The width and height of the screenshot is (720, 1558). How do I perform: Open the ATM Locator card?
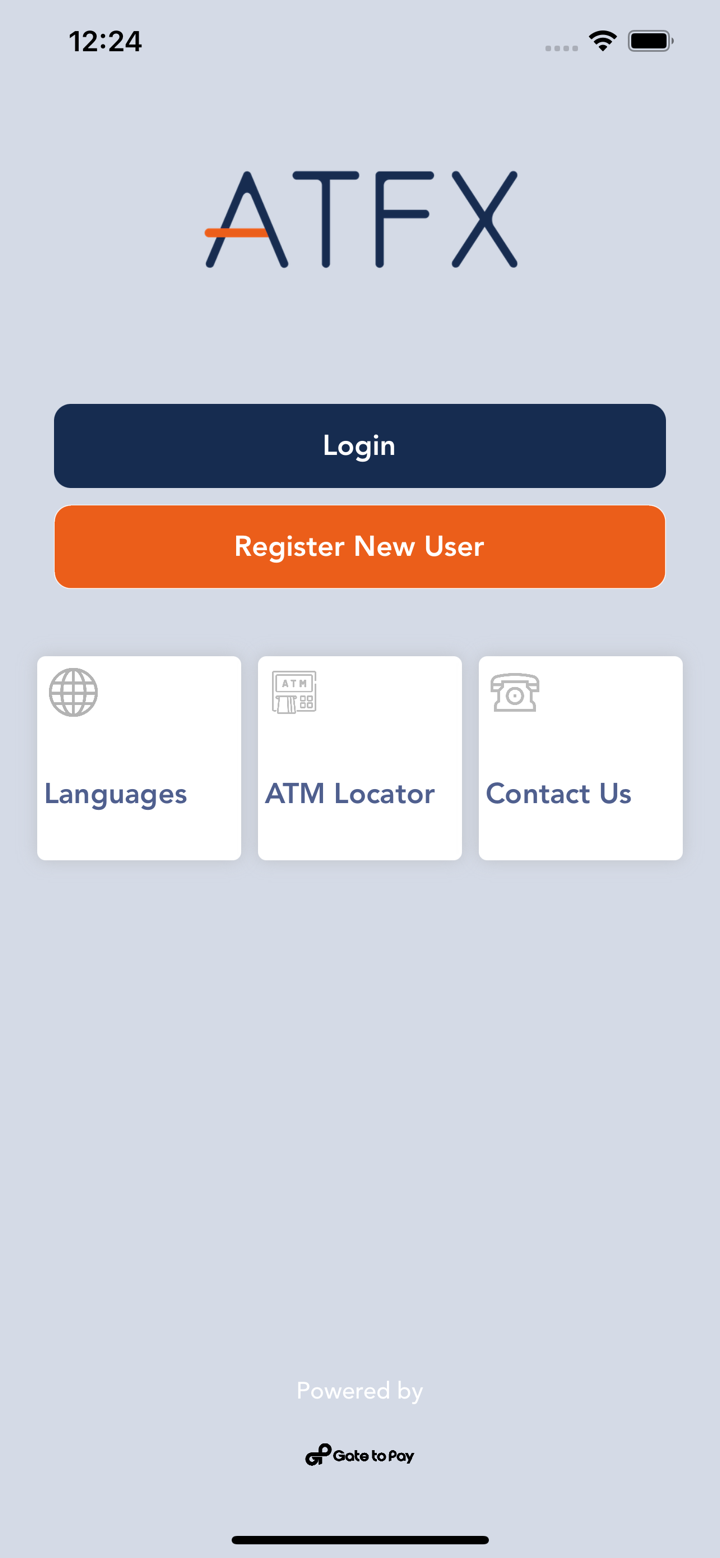[360, 758]
